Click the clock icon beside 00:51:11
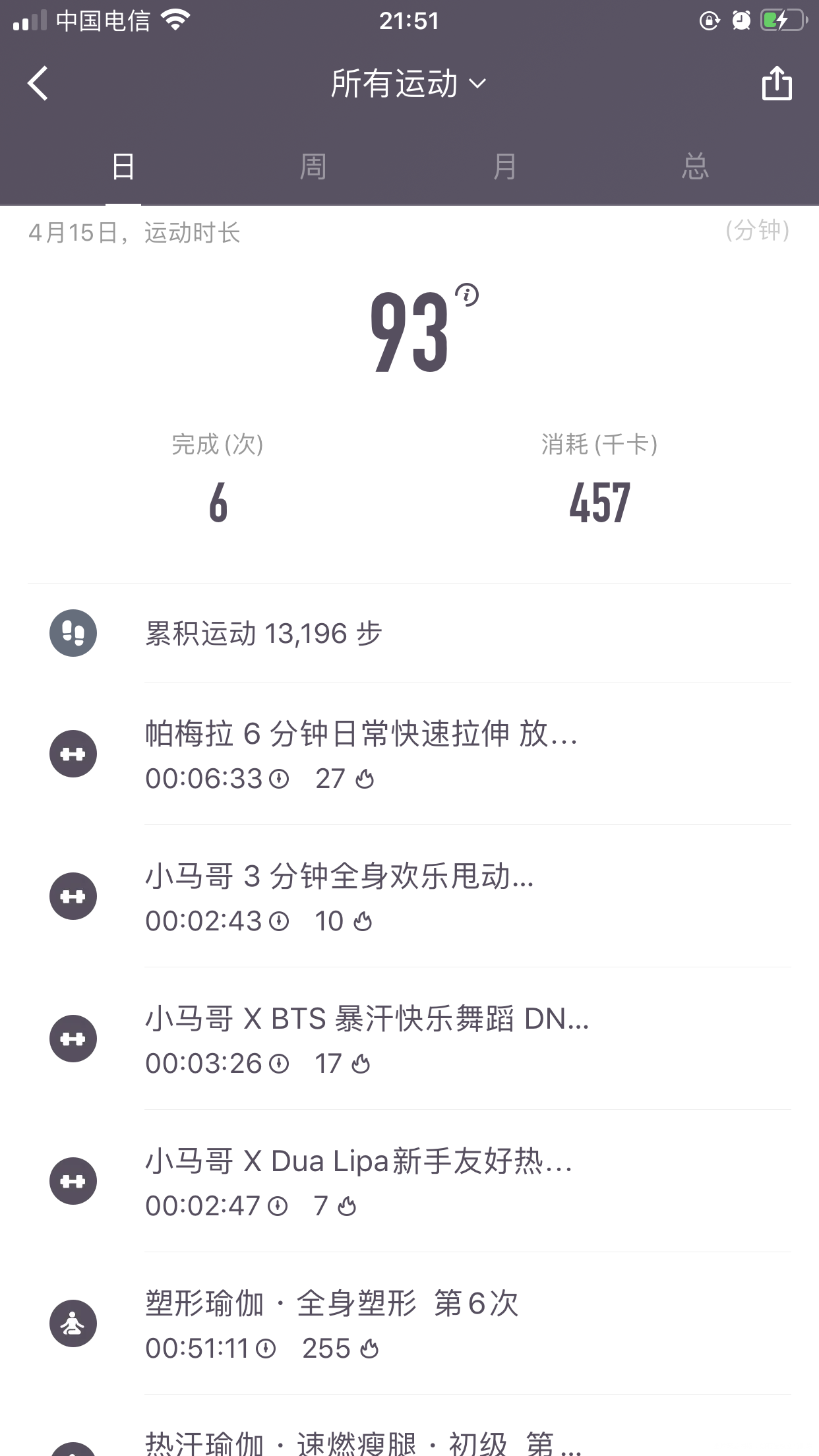The height and width of the screenshot is (1456, 819). click(266, 1349)
